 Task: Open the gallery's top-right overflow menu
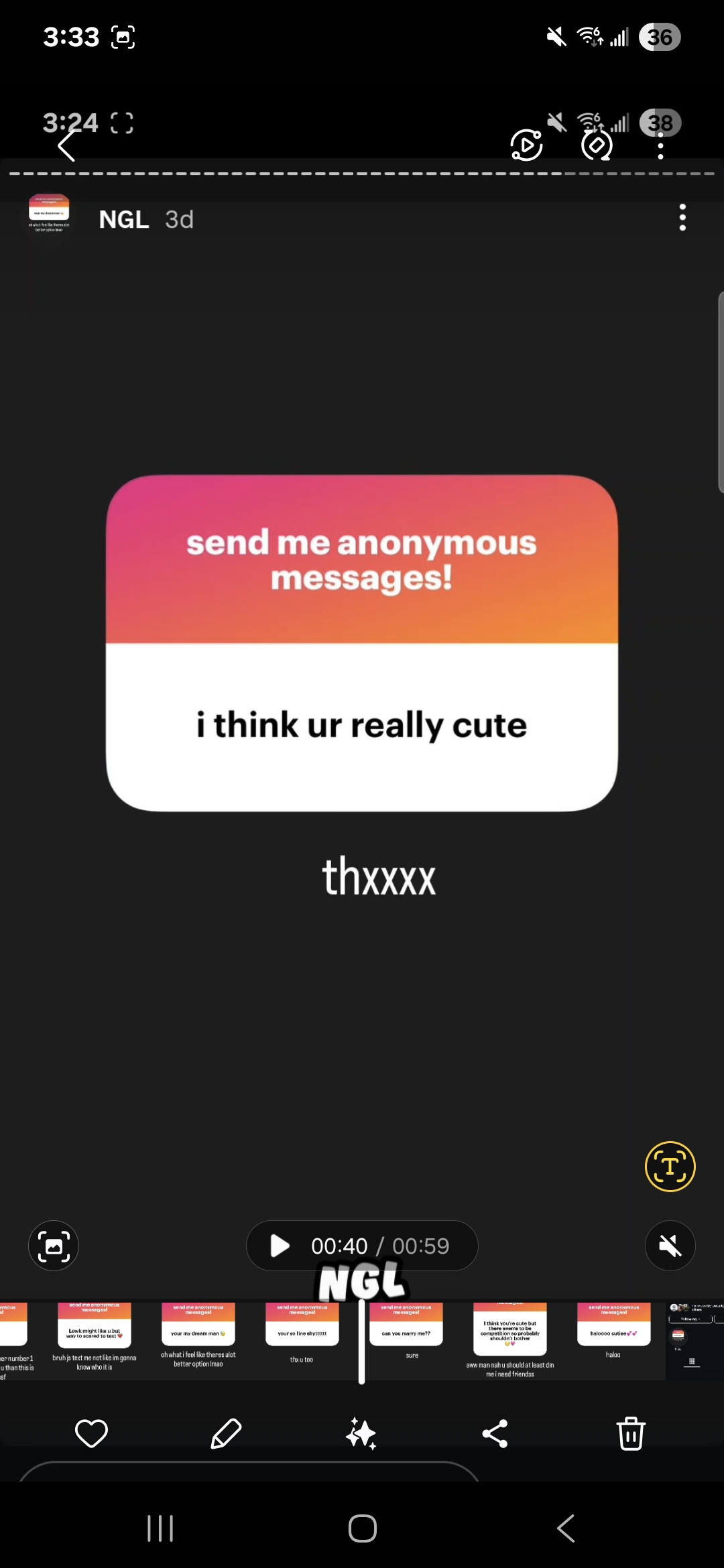click(x=660, y=145)
